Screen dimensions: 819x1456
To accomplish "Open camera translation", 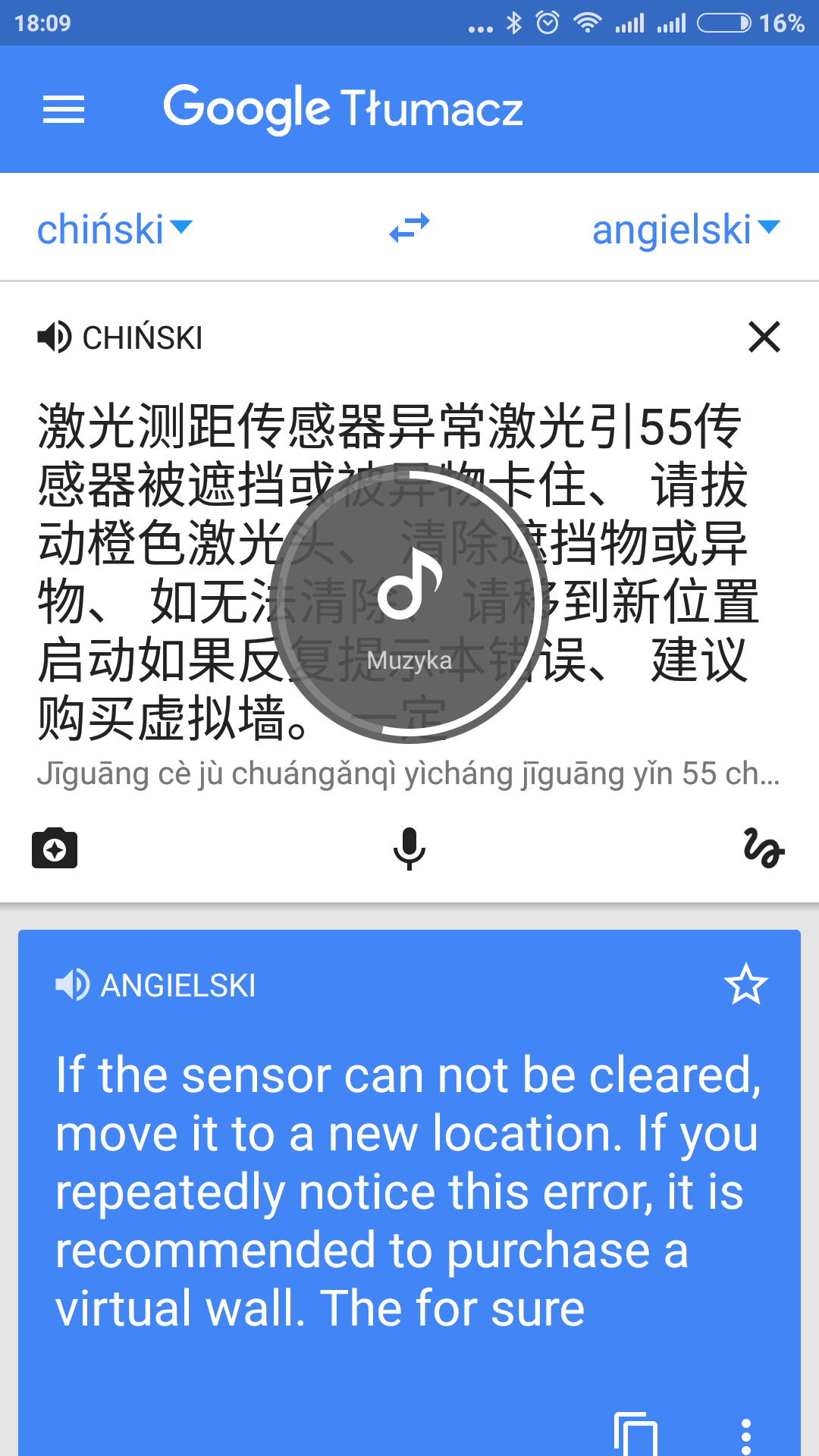I will pos(55,848).
